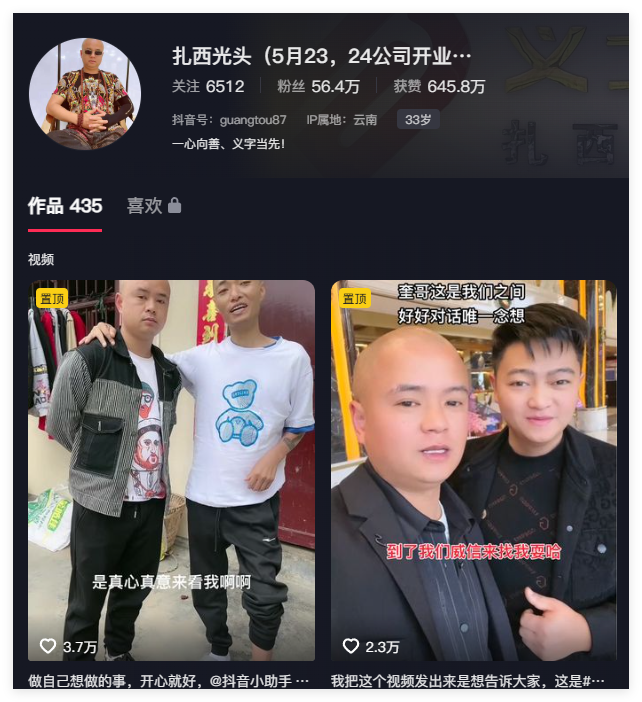Switch to the locked 喜欢 tab
Viewport: 642px width, 702px height.
pyautogui.click(x=153, y=206)
